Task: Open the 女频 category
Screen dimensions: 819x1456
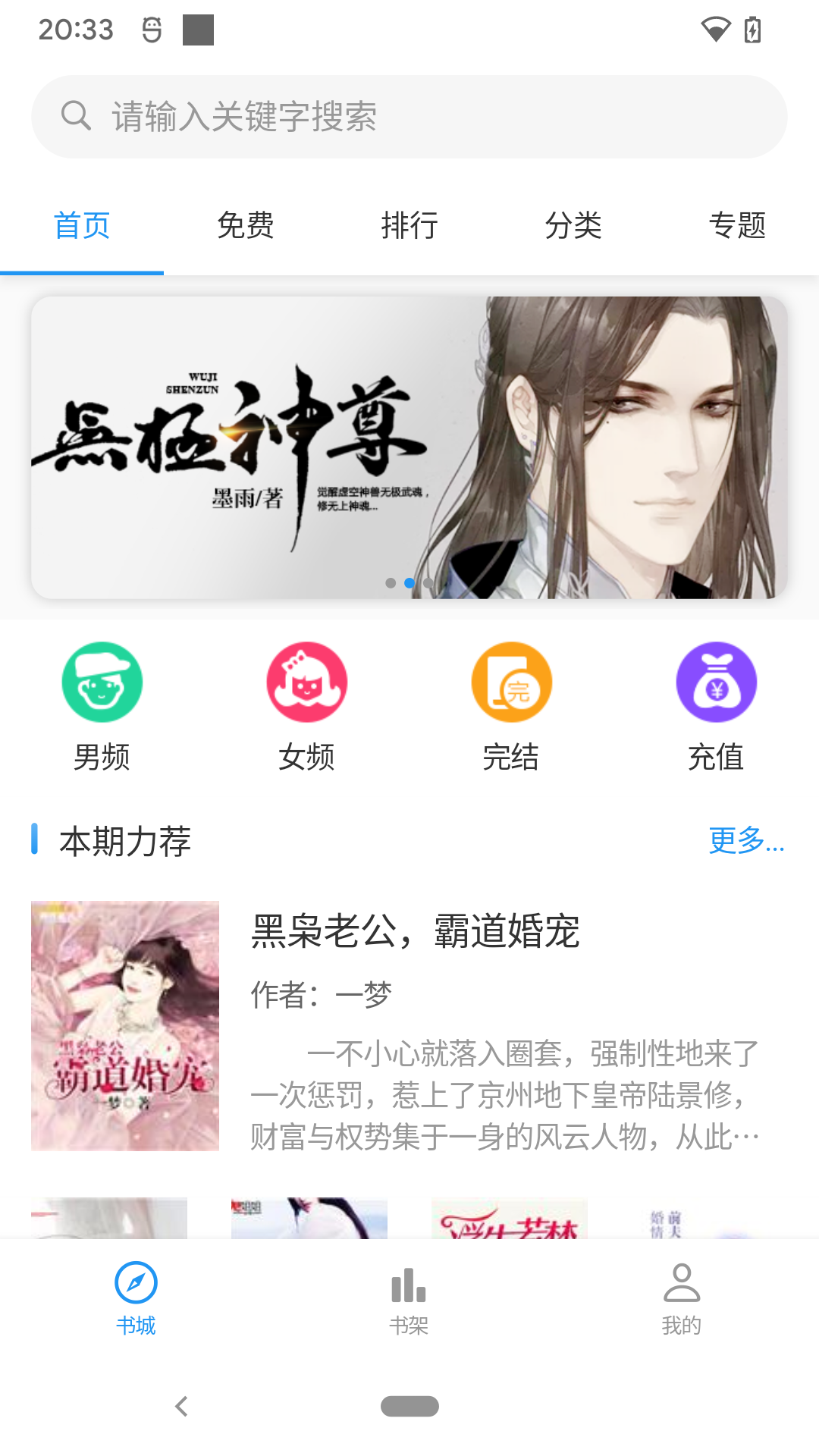Action: click(x=307, y=705)
